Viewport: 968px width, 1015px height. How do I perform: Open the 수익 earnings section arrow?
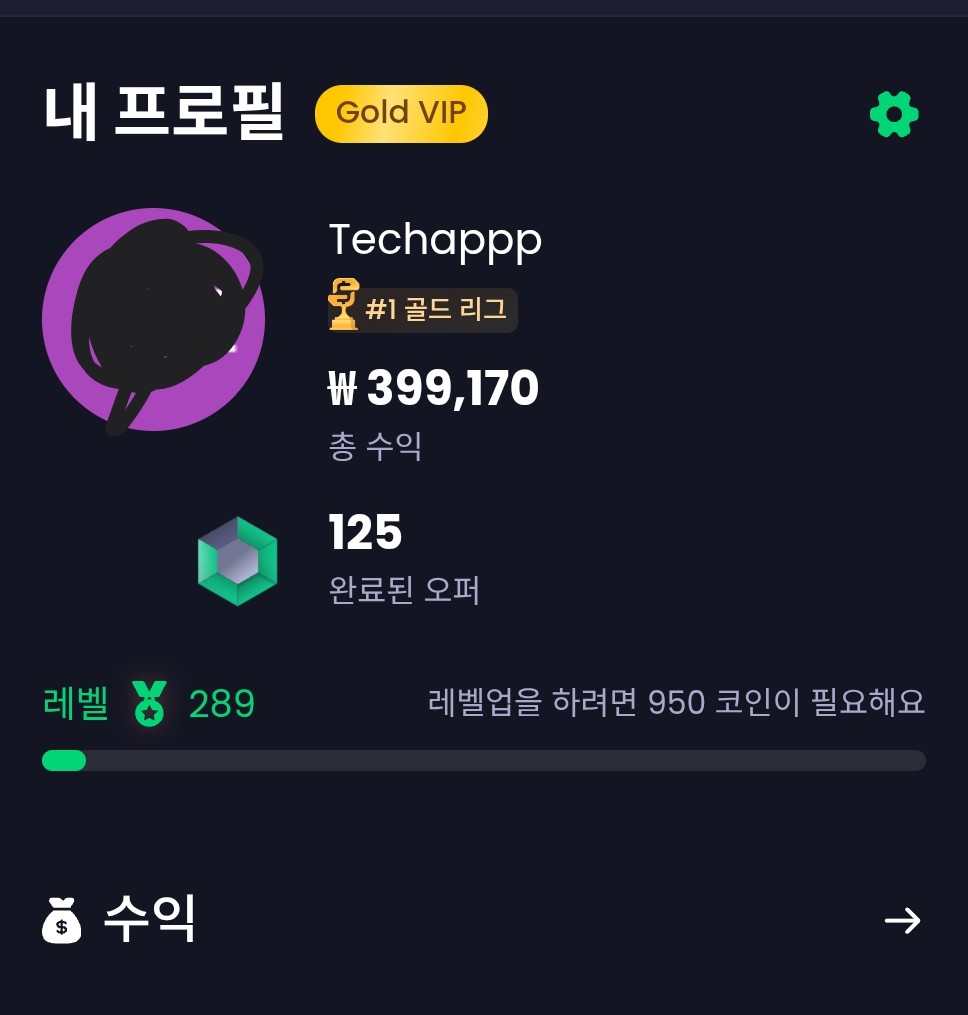(x=902, y=920)
